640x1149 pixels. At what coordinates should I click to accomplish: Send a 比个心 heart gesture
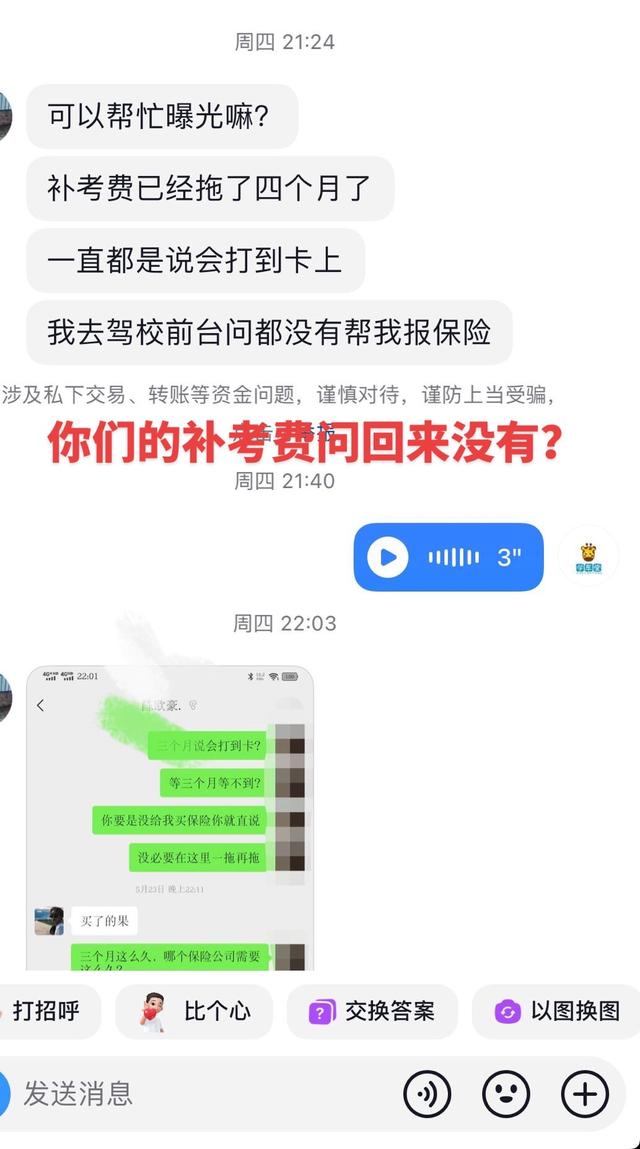pyautogui.click(x=194, y=1011)
